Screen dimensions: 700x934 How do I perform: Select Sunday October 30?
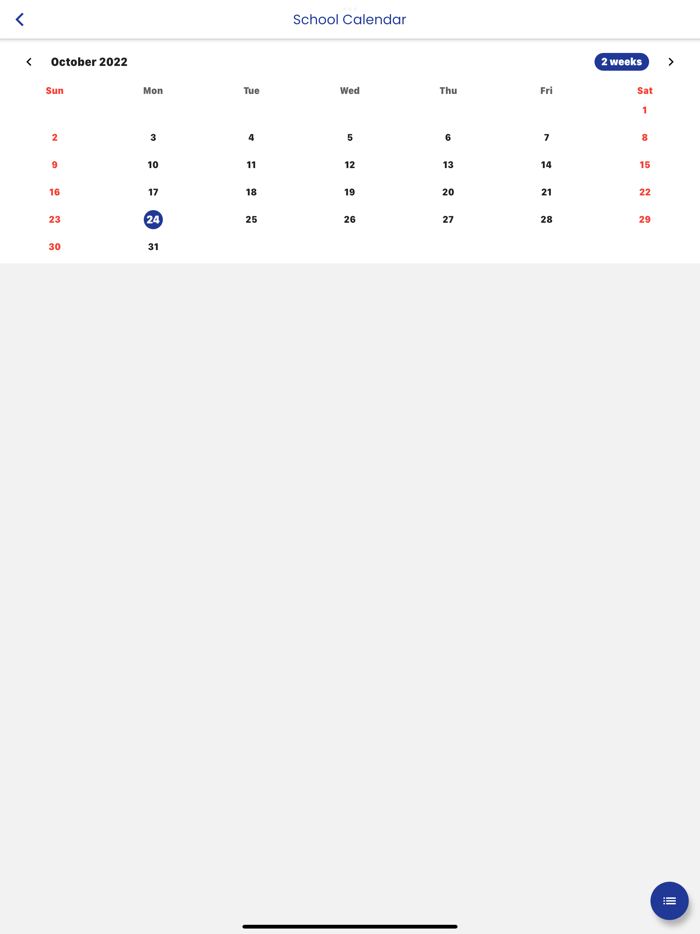pos(55,247)
